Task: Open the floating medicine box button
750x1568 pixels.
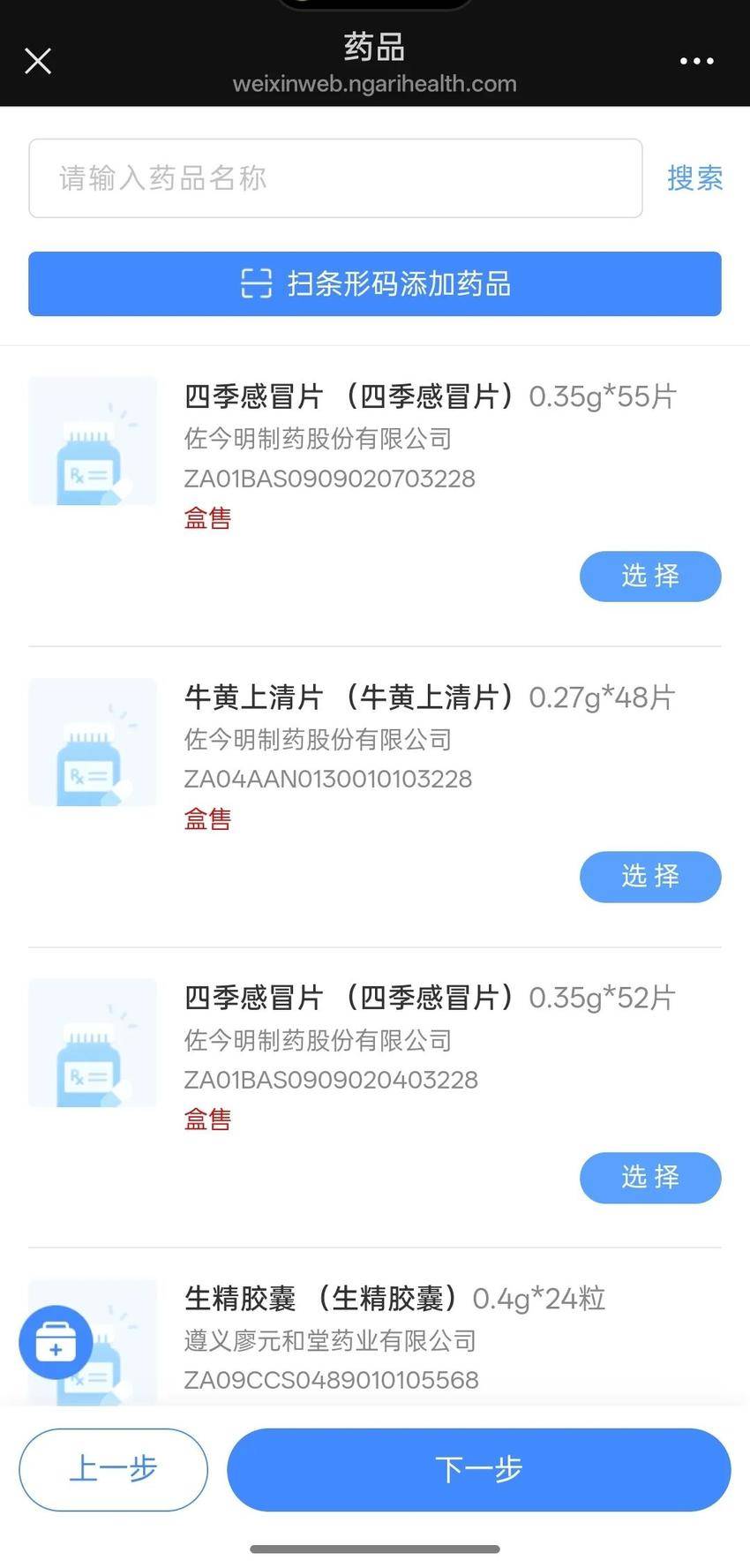Action: pos(56,1343)
